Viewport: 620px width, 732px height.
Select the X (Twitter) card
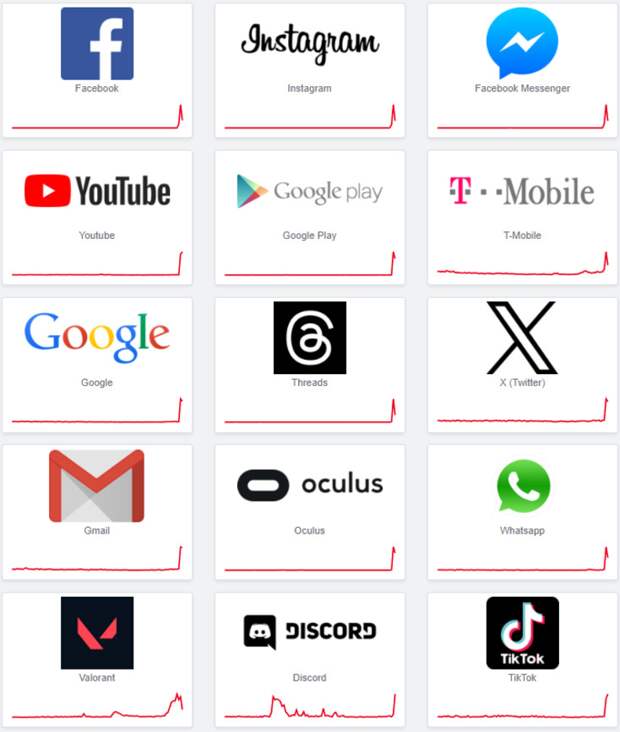[x=522, y=364]
